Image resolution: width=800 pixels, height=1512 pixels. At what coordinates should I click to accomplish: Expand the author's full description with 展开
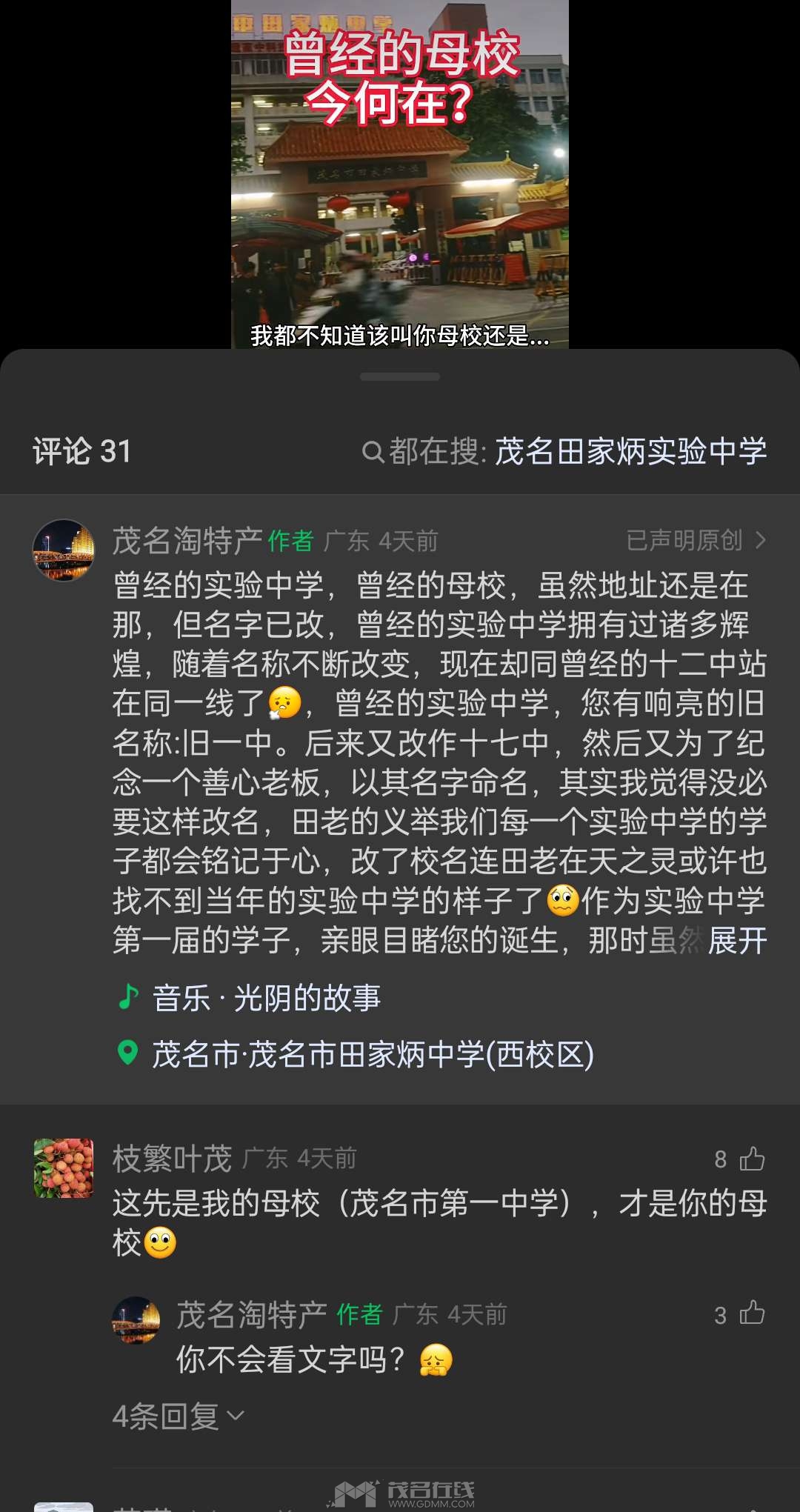(737, 941)
